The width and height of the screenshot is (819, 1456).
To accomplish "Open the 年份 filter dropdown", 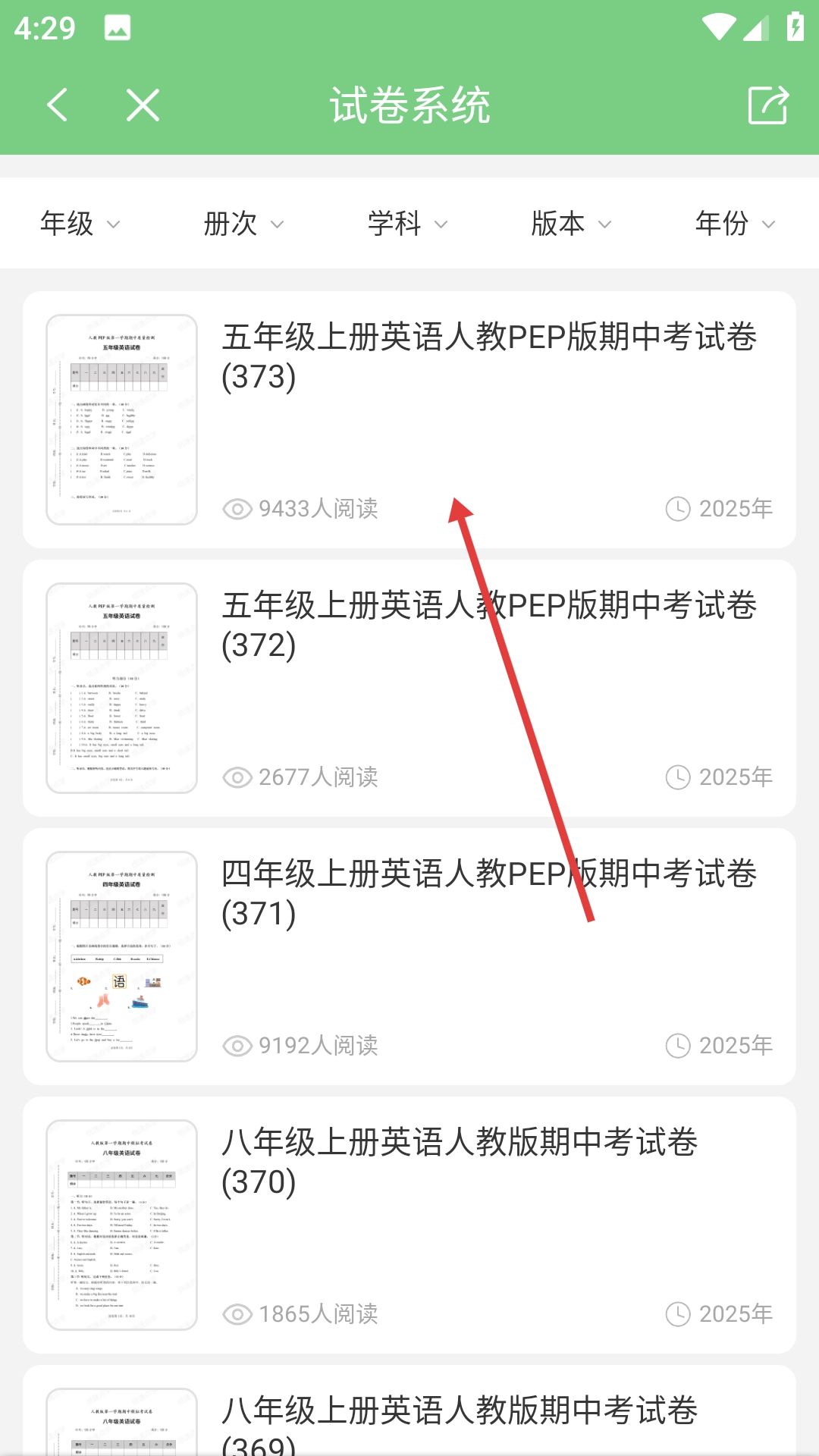I will tap(735, 224).
